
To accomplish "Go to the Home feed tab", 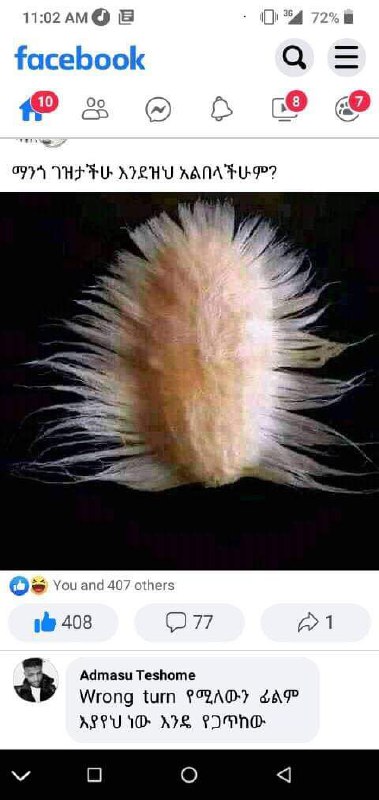I will pyautogui.click(x=32, y=109).
